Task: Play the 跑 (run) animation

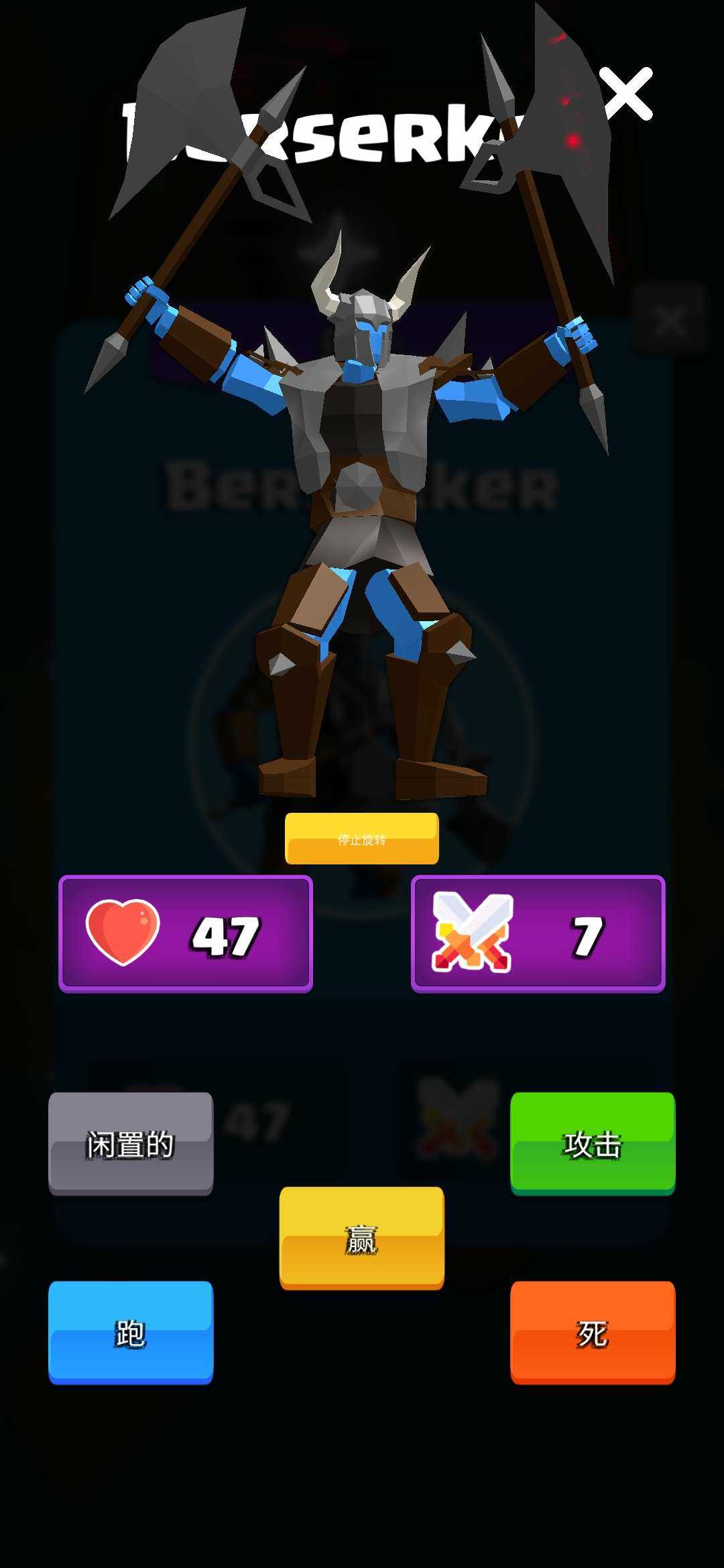Action: (x=131, y=1332)
